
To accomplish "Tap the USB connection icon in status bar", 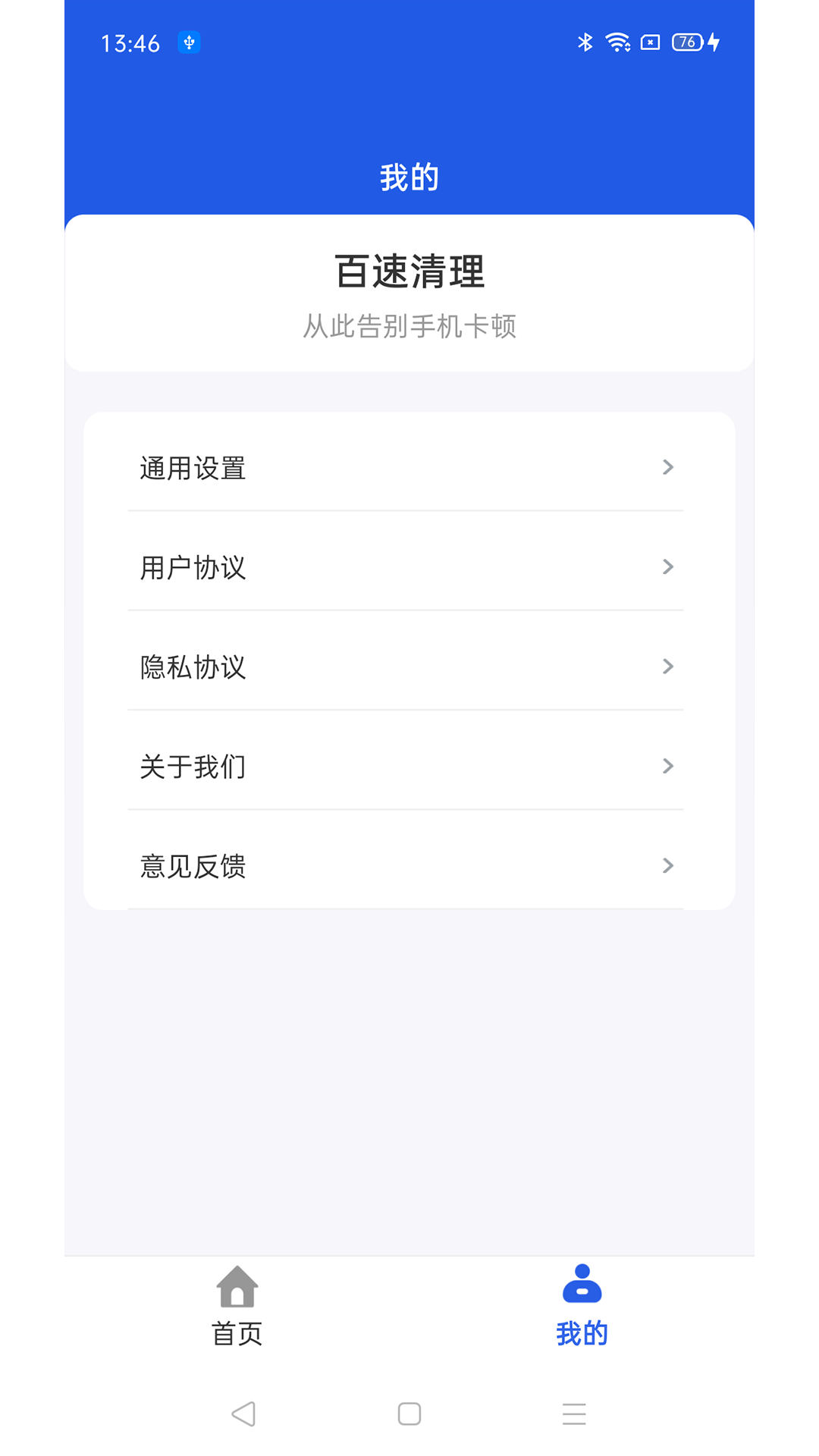I will pyautogui.click(x=187, y=43).
